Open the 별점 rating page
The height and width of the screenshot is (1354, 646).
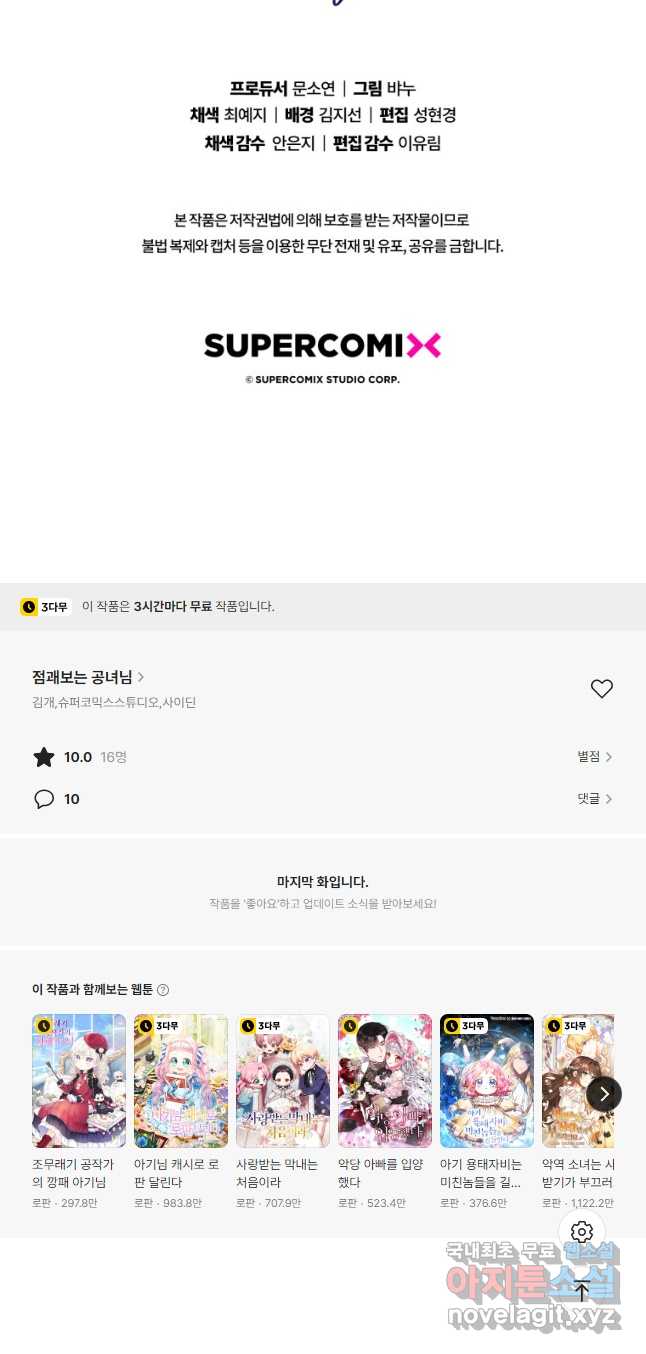click(x=594, y=757)
